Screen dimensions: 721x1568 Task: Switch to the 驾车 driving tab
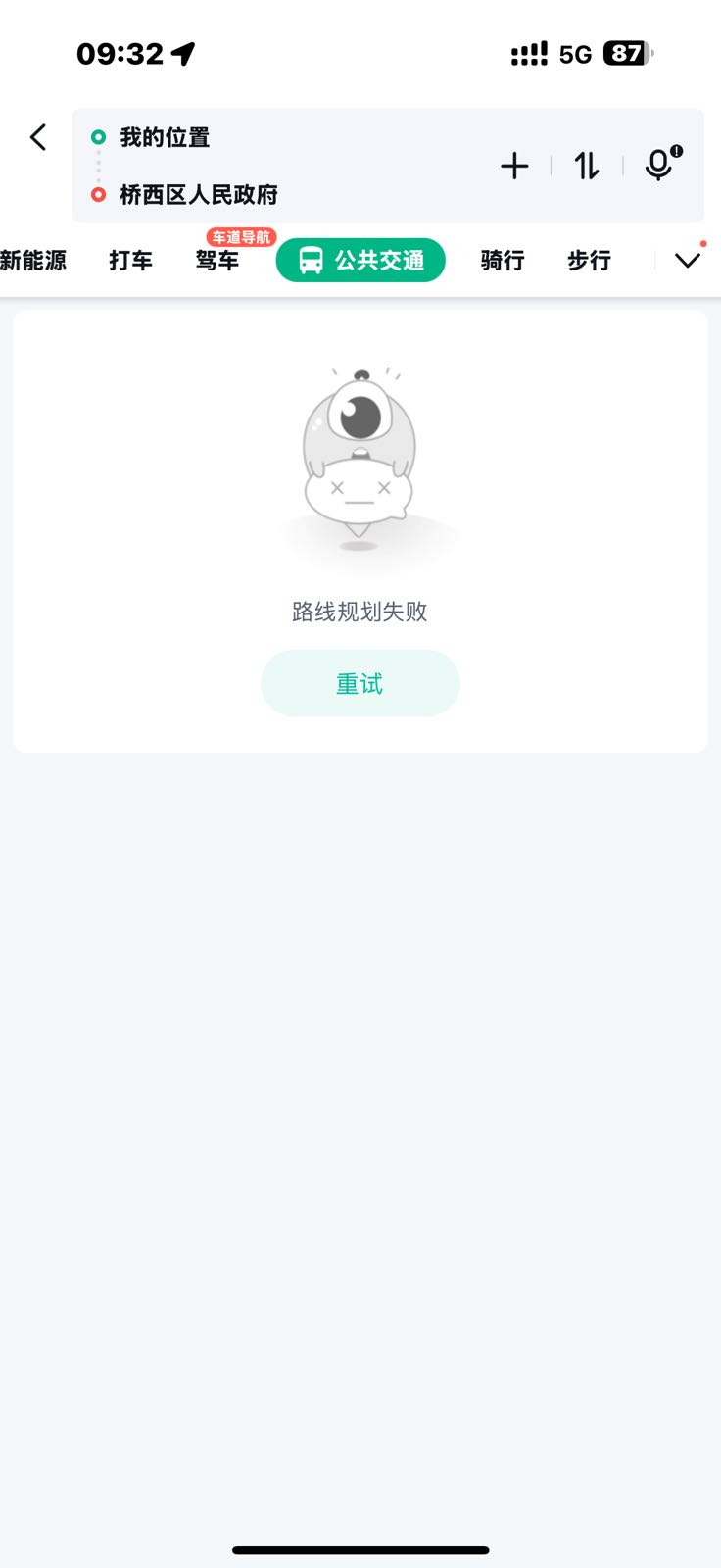coord(217,261)
